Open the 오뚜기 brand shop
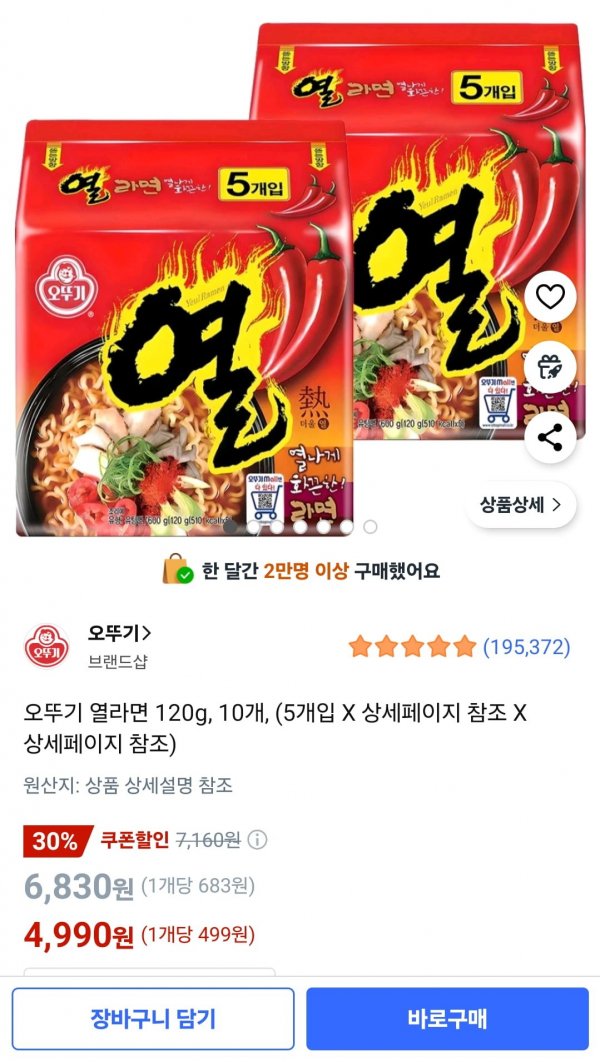 [x=118, y=632]
